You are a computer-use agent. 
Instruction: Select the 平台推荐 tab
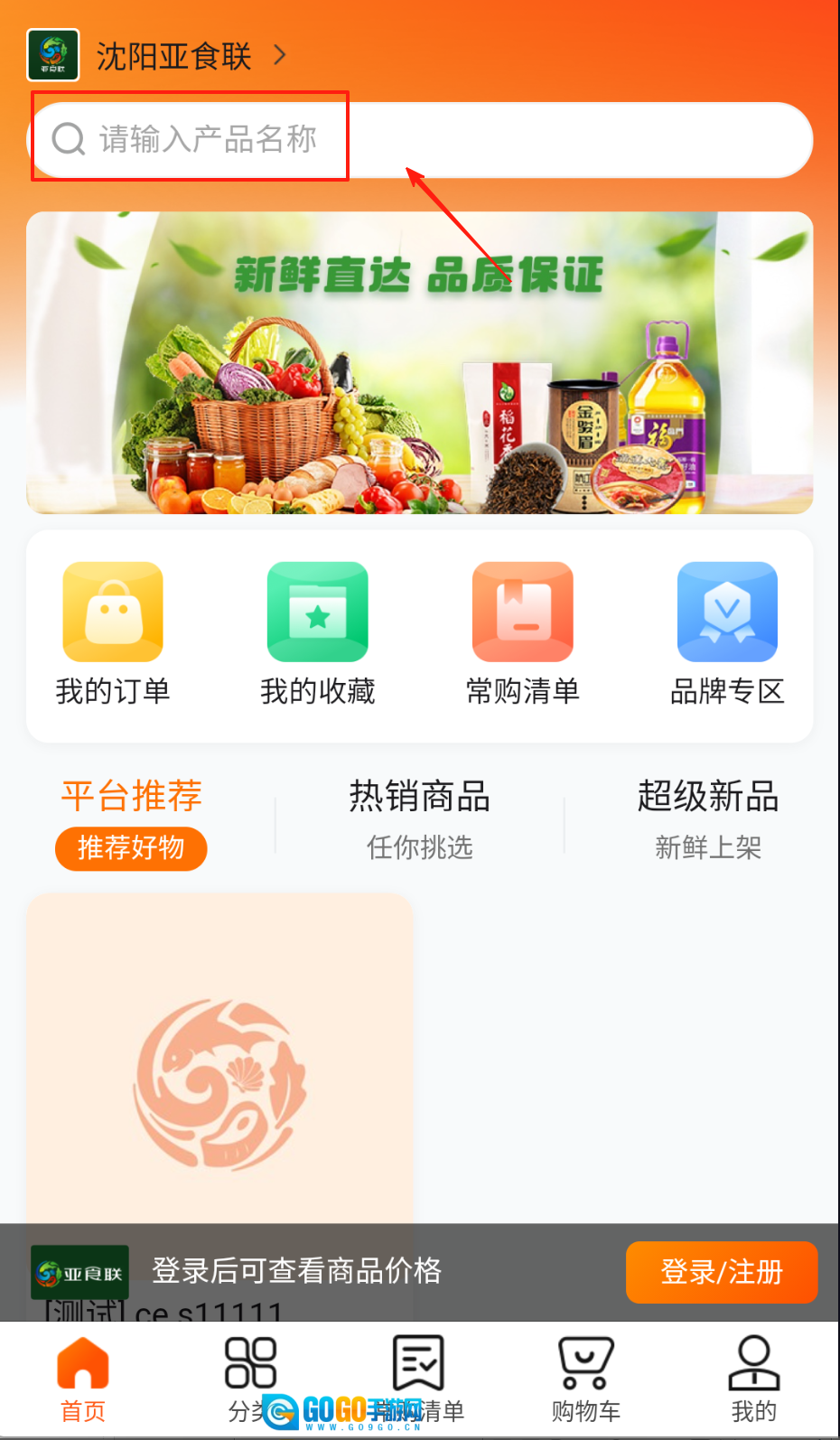[x=132, y=819]
